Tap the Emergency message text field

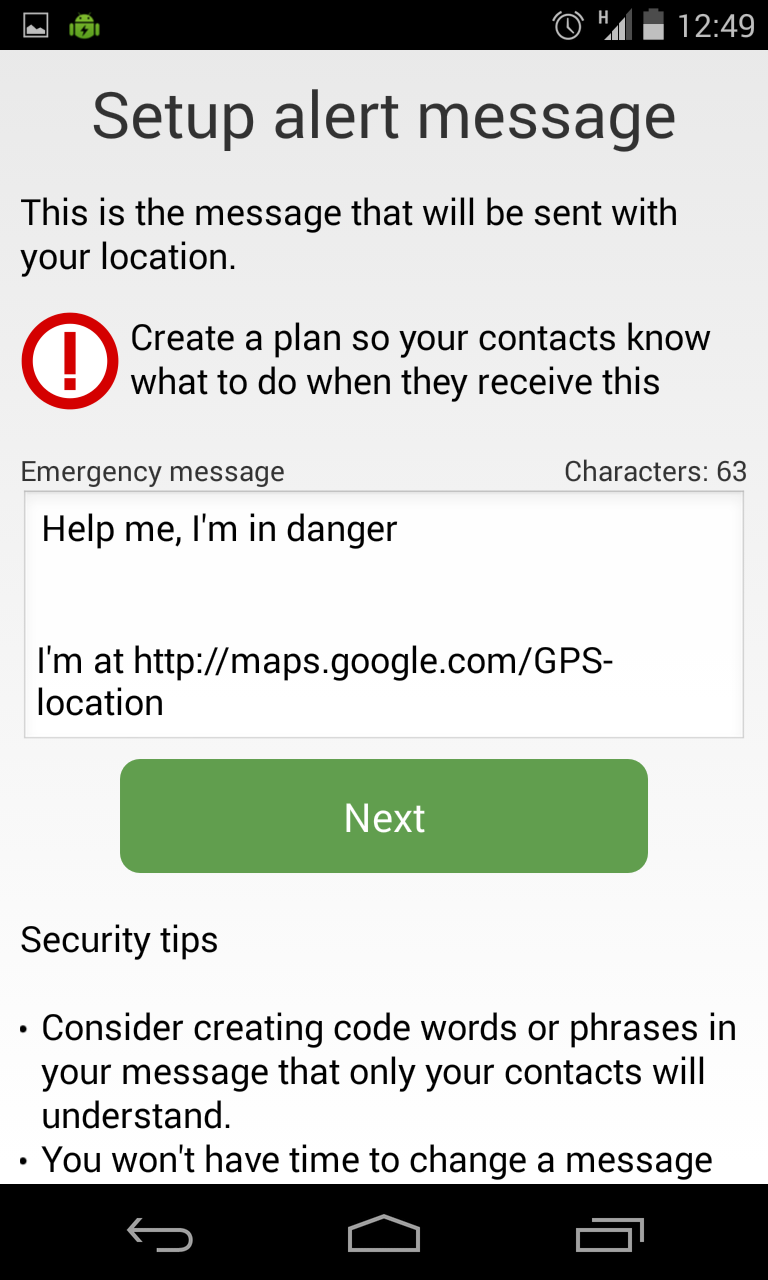click(384, 614)
